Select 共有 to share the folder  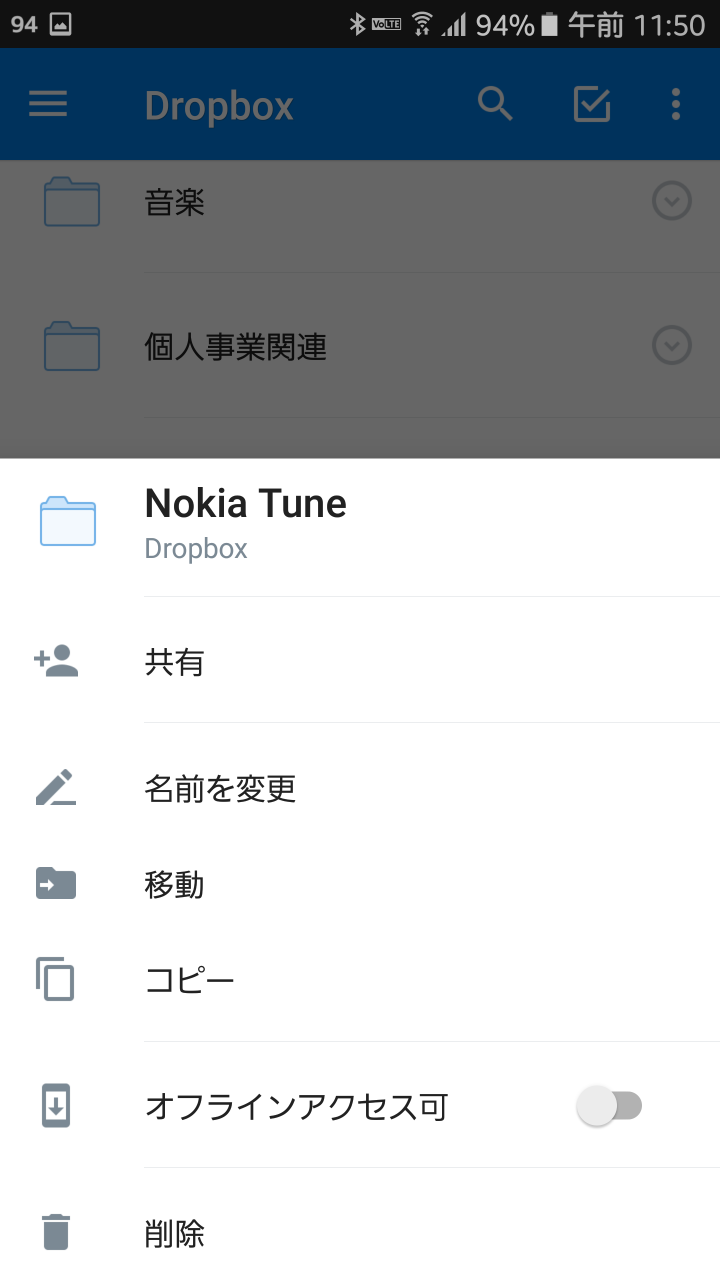pos(360,661)
